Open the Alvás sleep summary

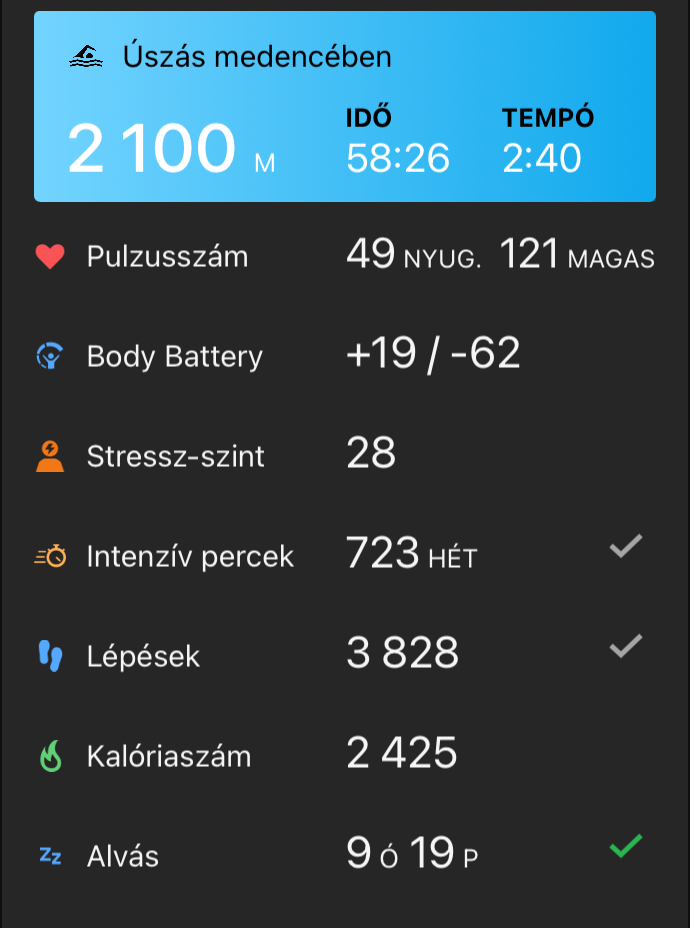pos(345,856)
